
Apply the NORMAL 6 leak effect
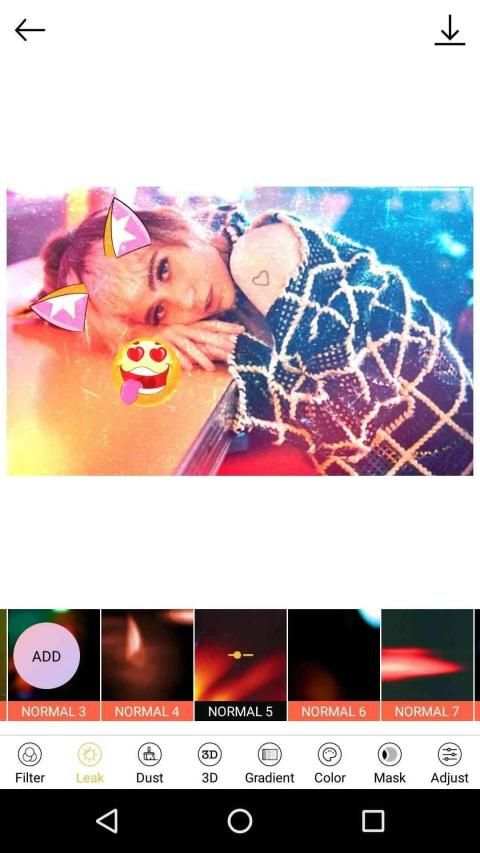334,665
